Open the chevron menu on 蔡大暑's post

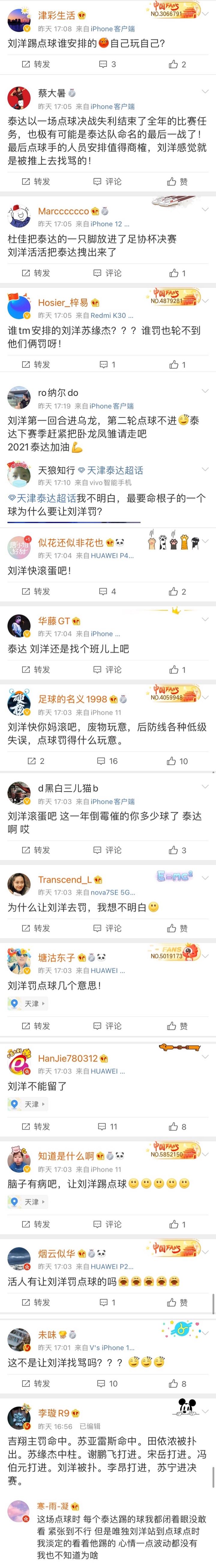[205, 91]
